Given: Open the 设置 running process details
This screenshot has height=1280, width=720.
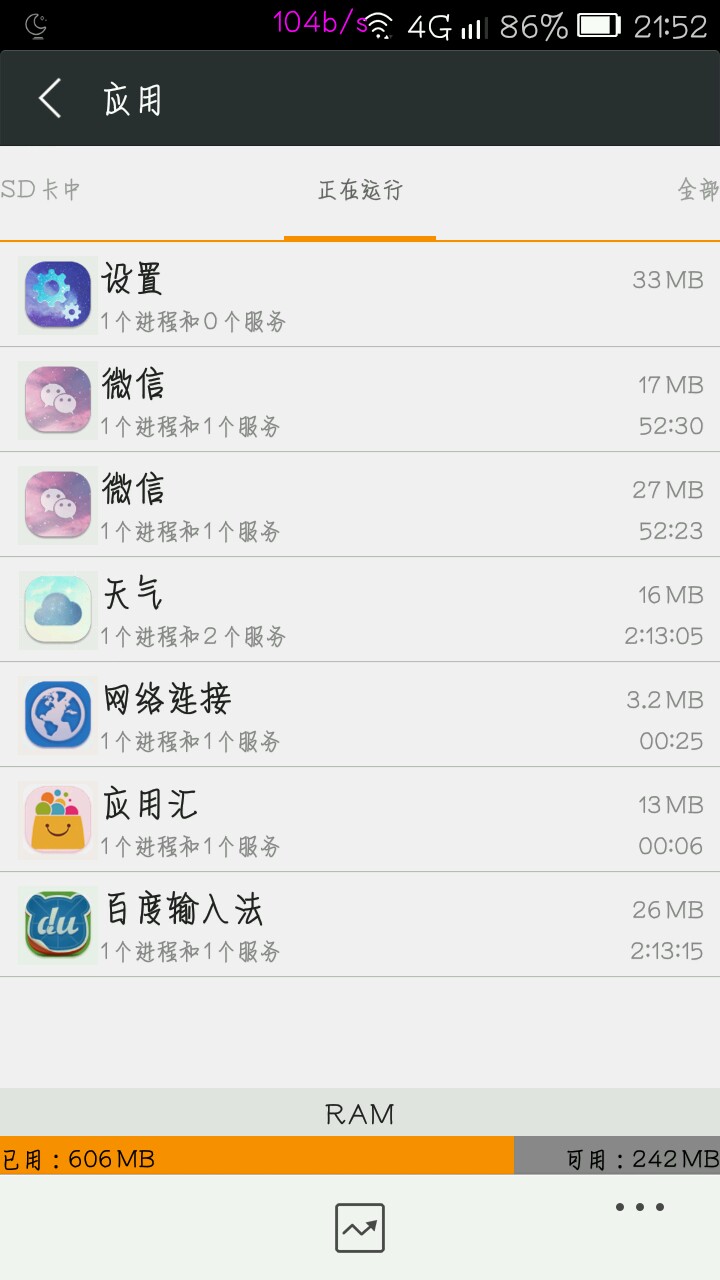Looking at the screenshot, I should [x=360, y=295].
